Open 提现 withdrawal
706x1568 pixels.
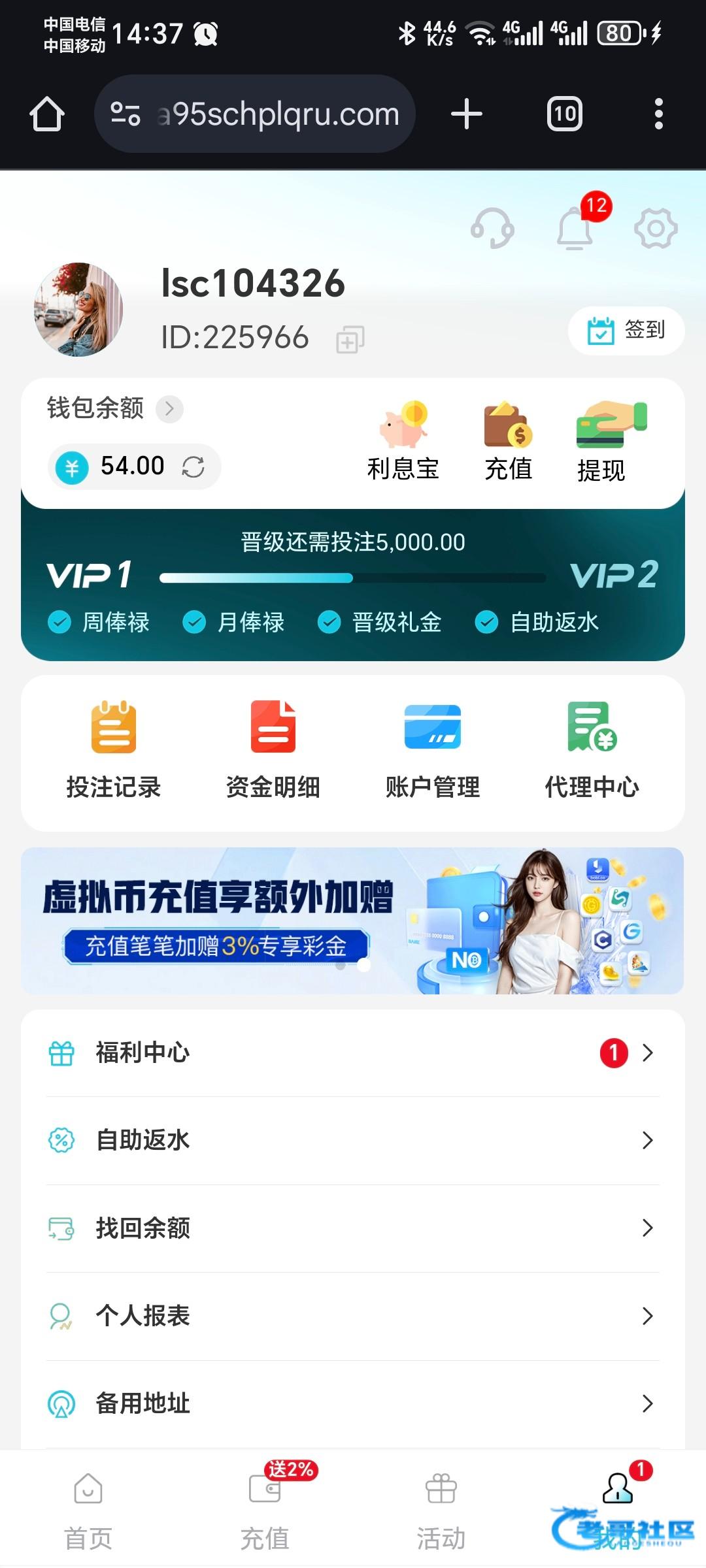(603, 442)
